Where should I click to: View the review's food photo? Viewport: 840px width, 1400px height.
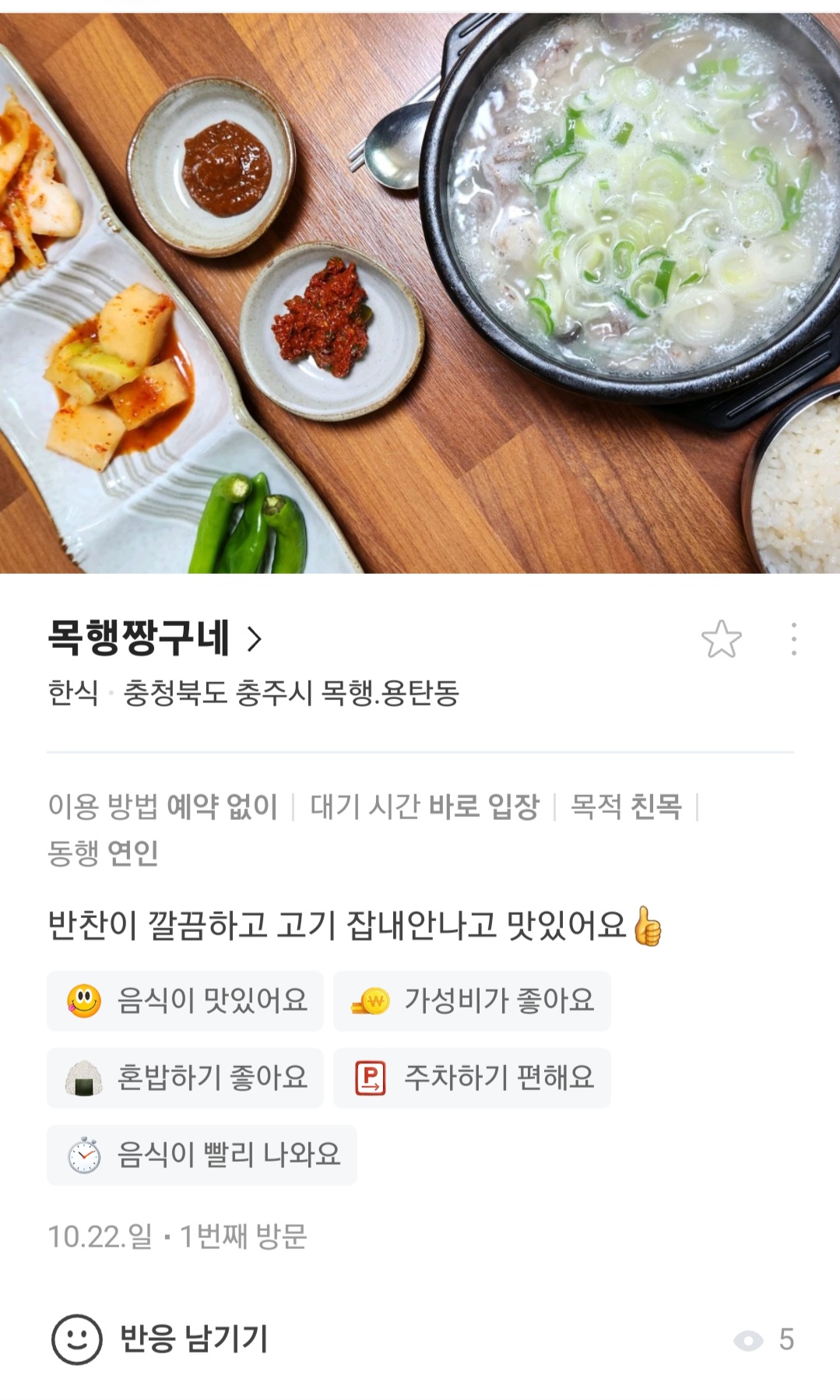420,292
